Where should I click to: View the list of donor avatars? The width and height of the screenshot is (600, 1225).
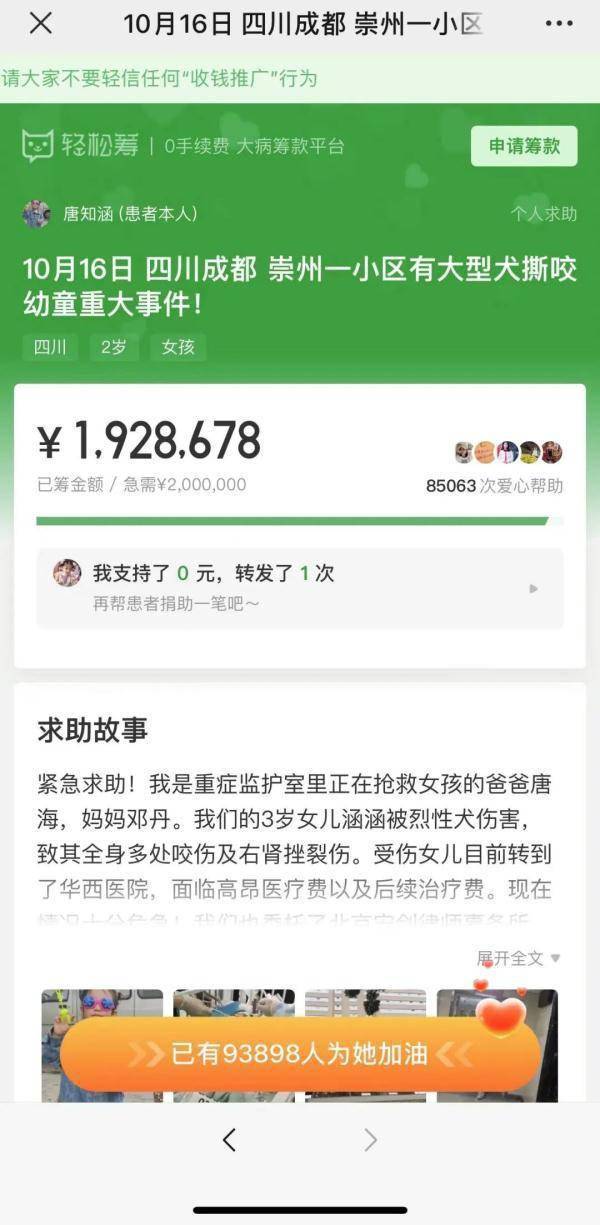point(508,452)
